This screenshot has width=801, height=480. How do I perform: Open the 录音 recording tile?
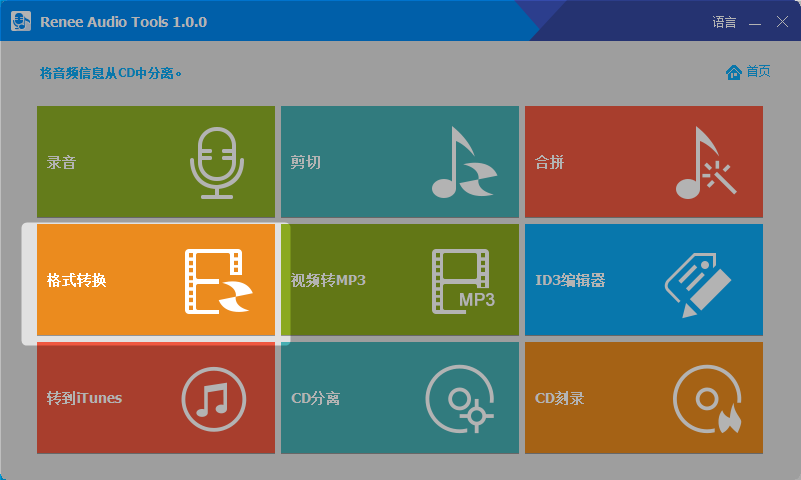(x=155, y=162)
